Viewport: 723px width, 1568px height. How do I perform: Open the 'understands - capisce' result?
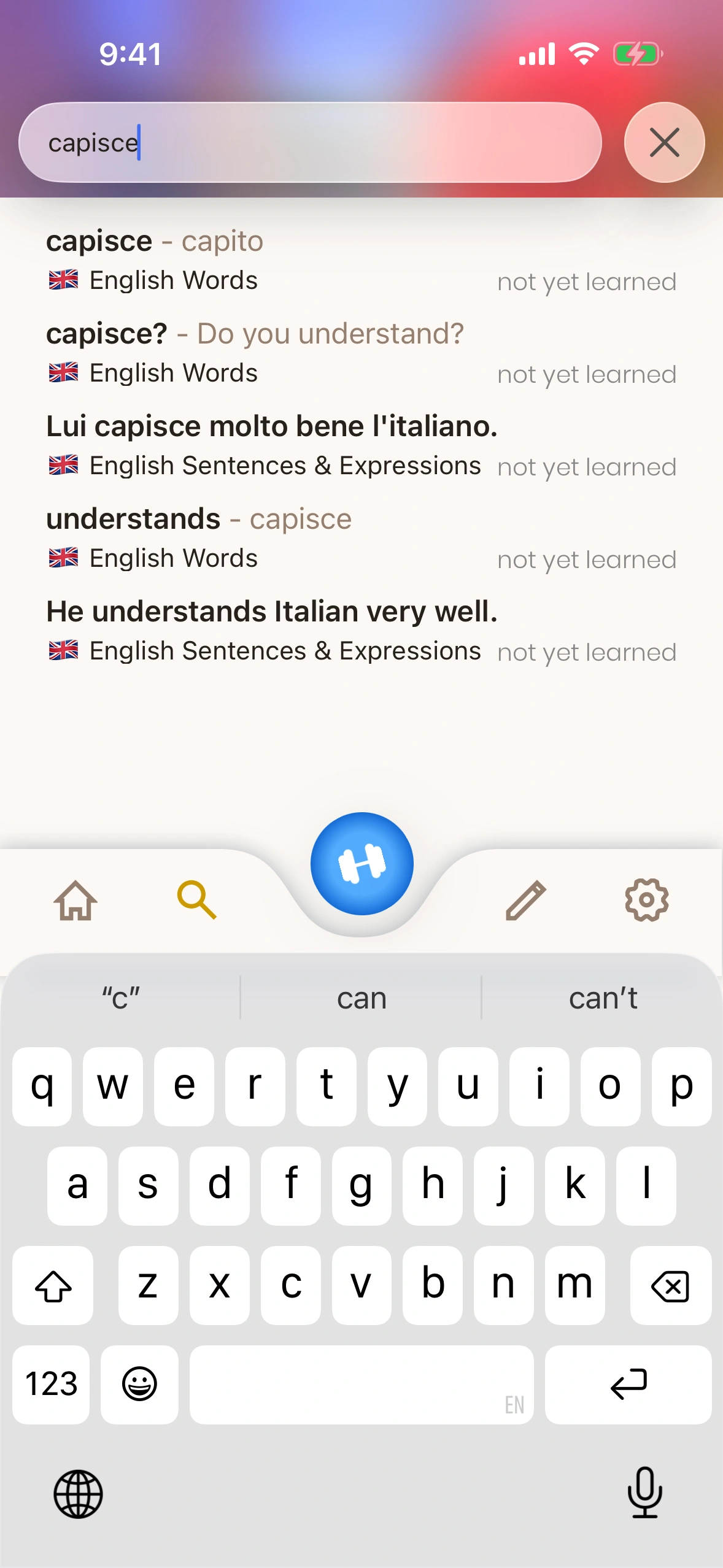click(361, 538)
